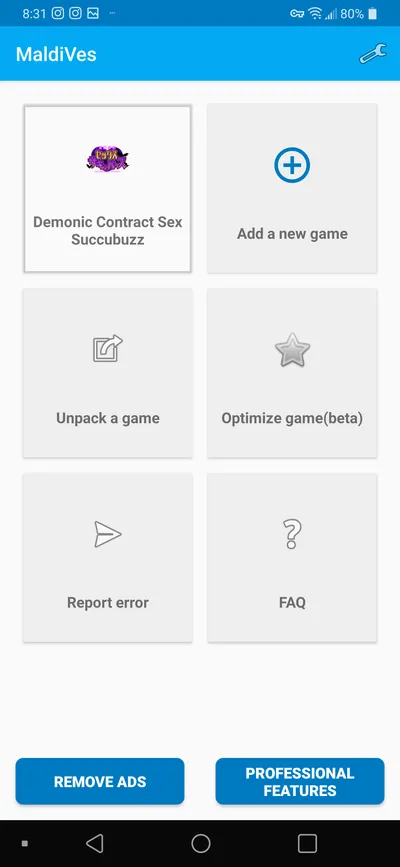
Task: Open the wrench settings icon
Action: tap(373, 54)
